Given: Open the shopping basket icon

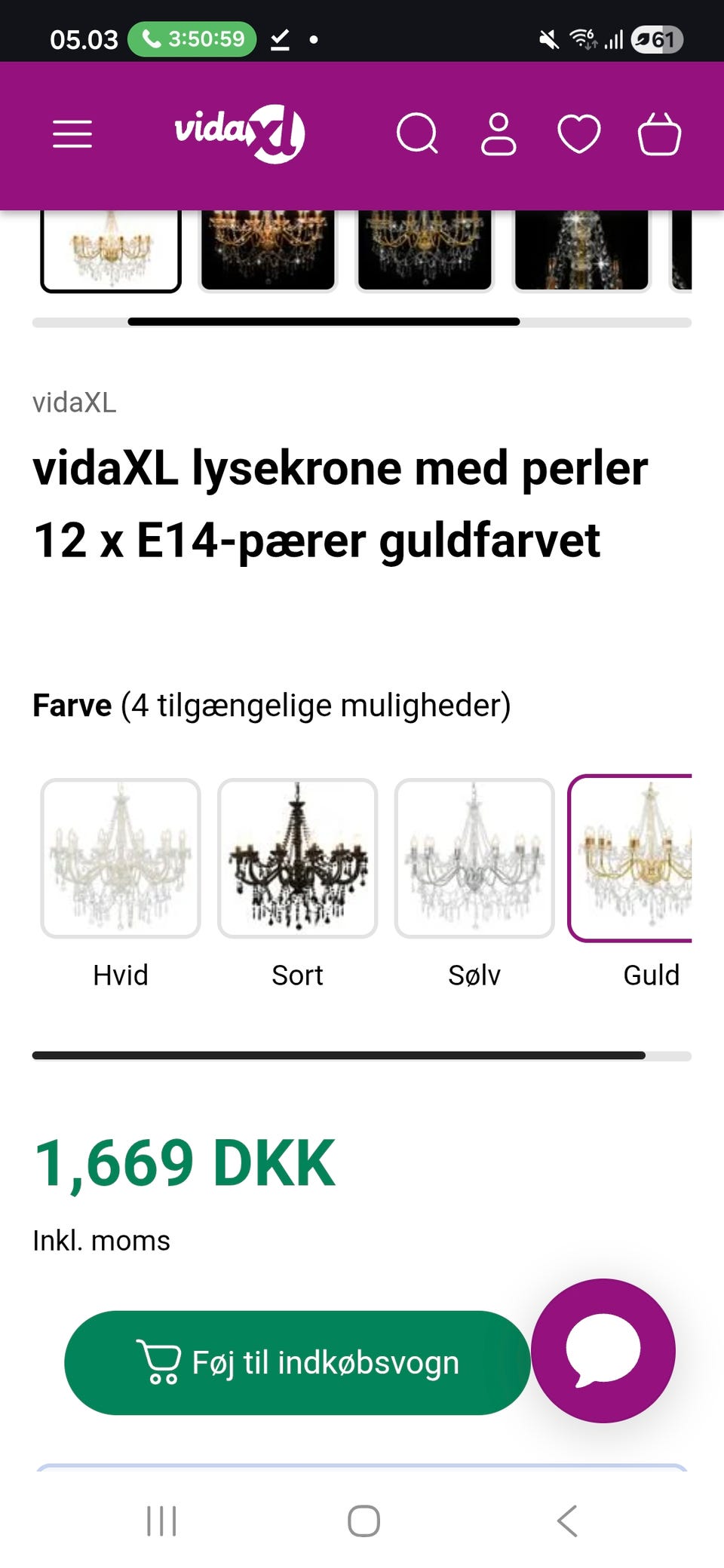Looking at the screenshot, I should click(x=661, y=134).
